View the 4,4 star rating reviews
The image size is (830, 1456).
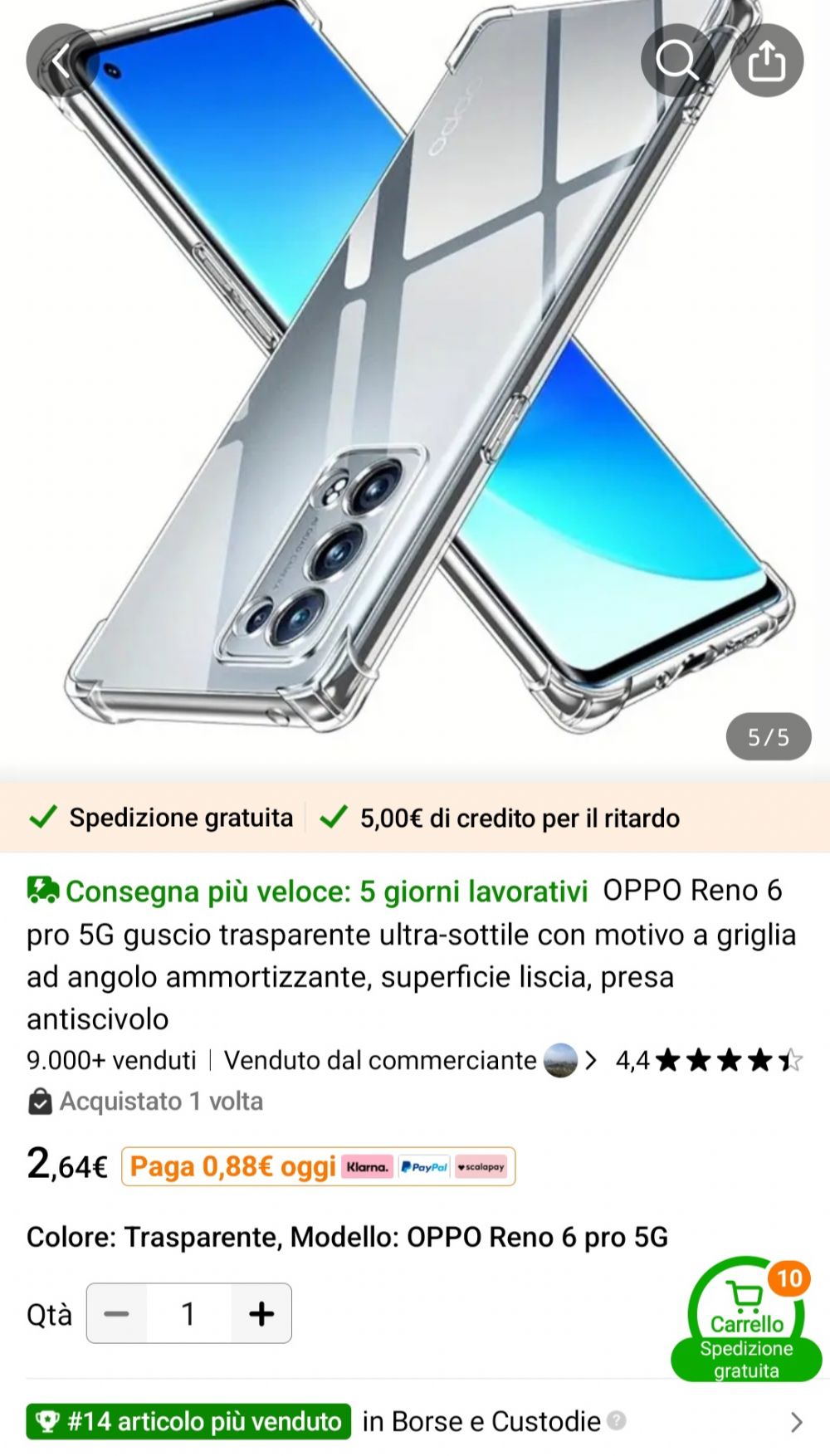click(x=709, y=1060)
